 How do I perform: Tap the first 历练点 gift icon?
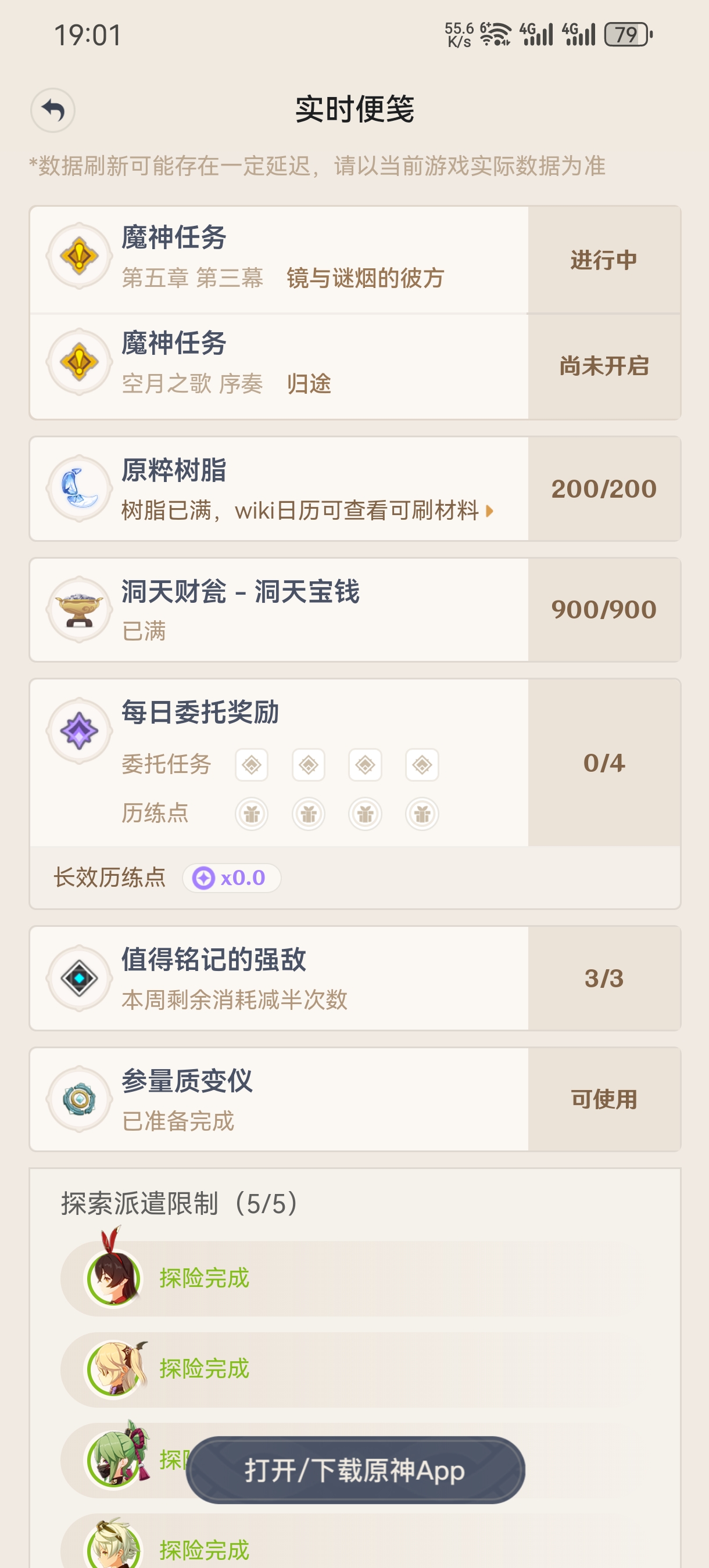pos(253,814)
